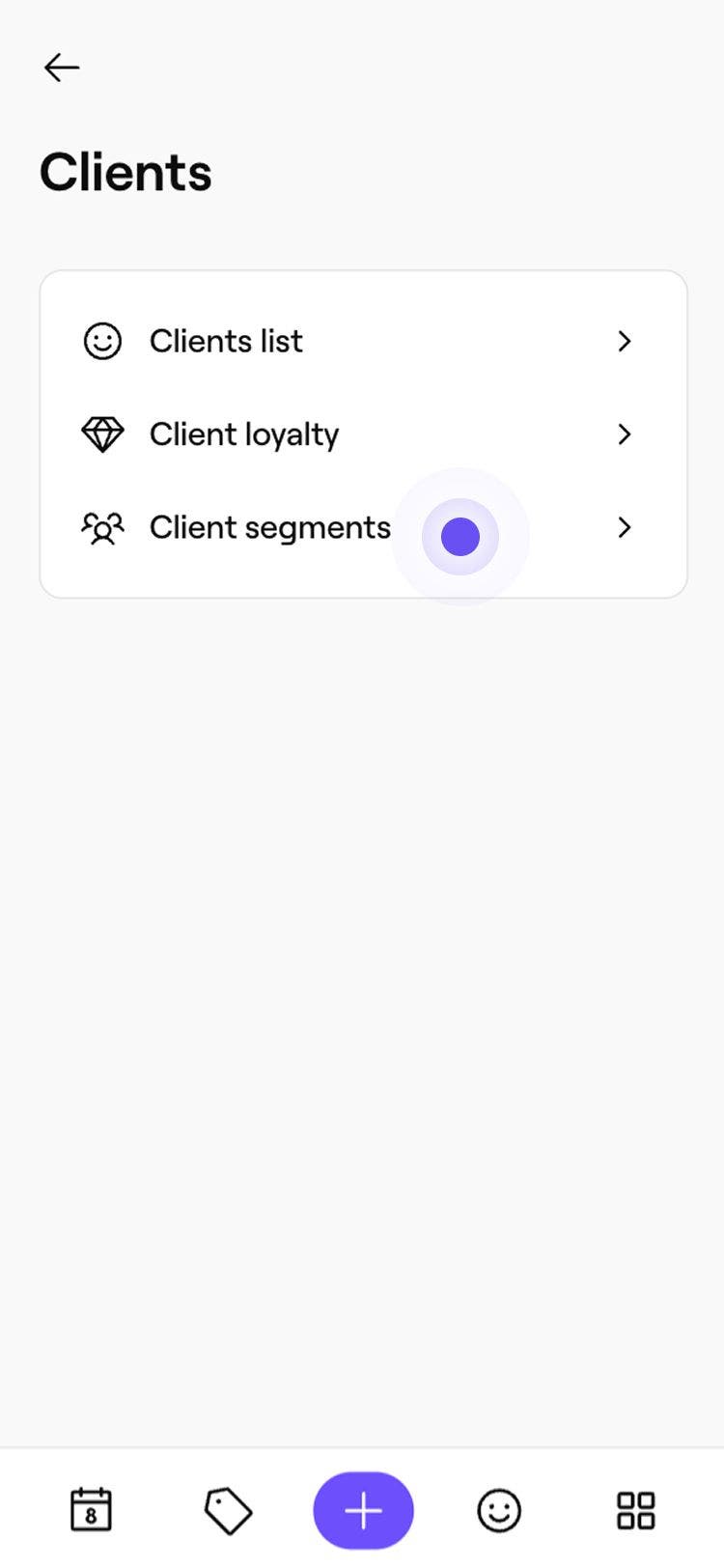
Task: Expand the Client loyalty chevron
Action: pos(625,434)
